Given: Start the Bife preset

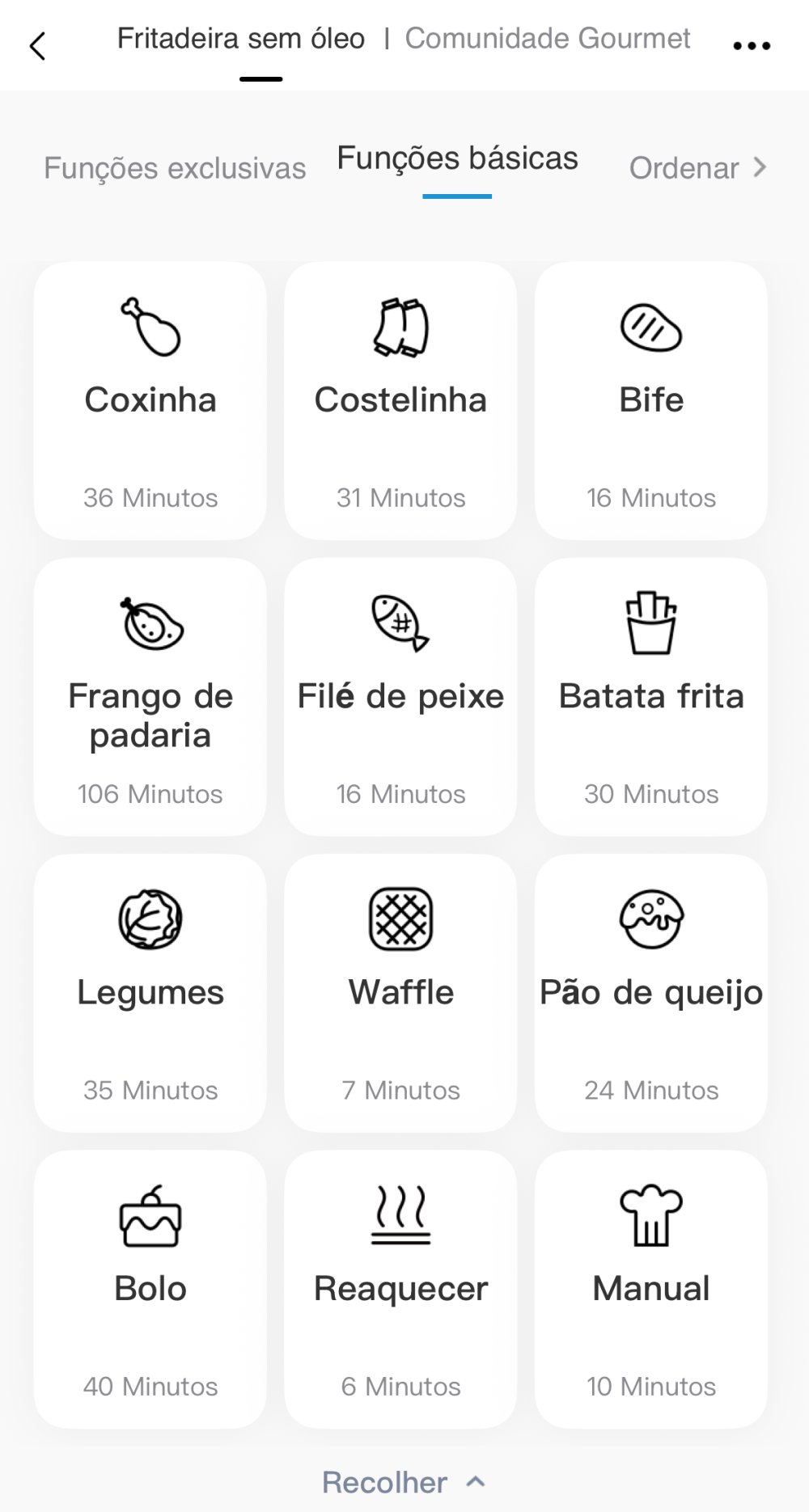Looking at the screenshot, I should (651, 400).
